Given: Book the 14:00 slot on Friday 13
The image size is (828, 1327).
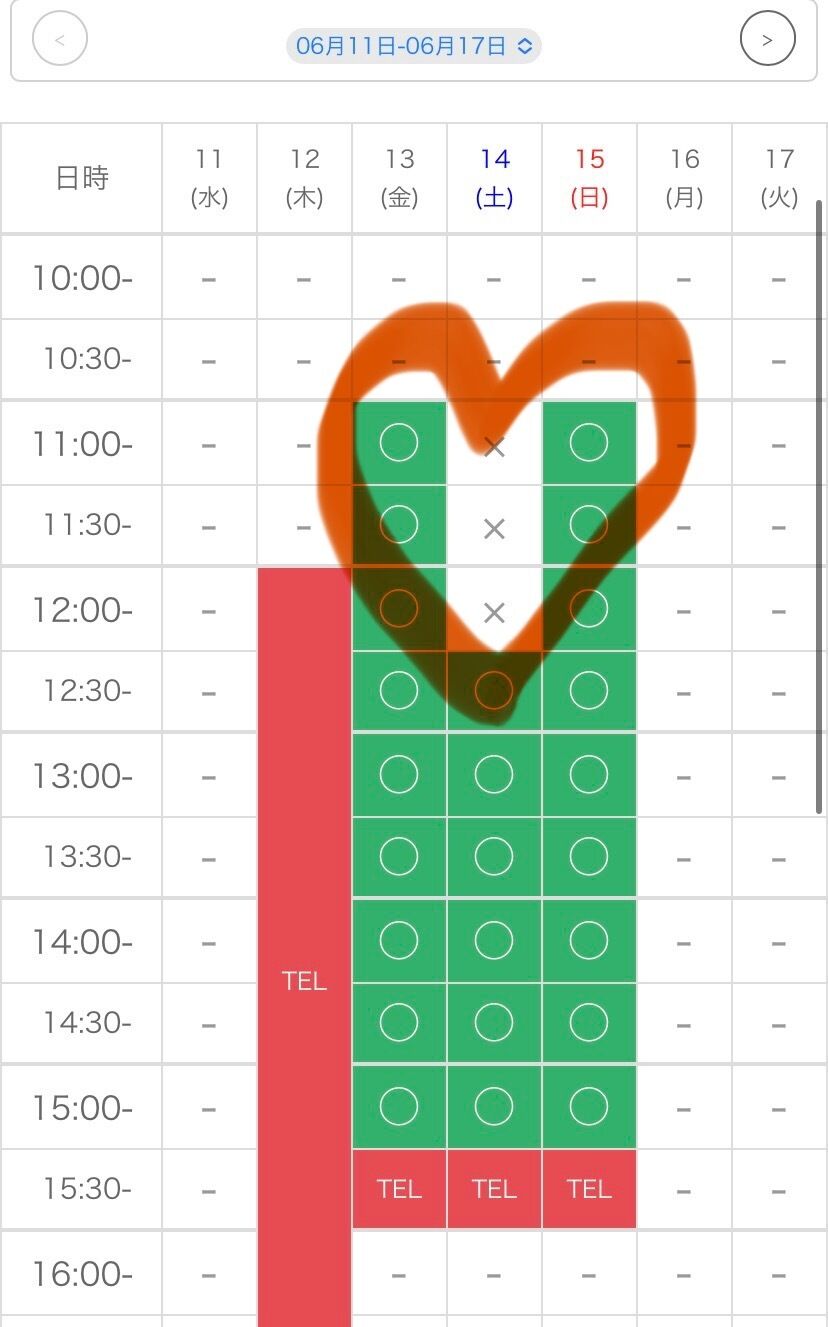Looking at the screenshot, I should coord(399,940).
